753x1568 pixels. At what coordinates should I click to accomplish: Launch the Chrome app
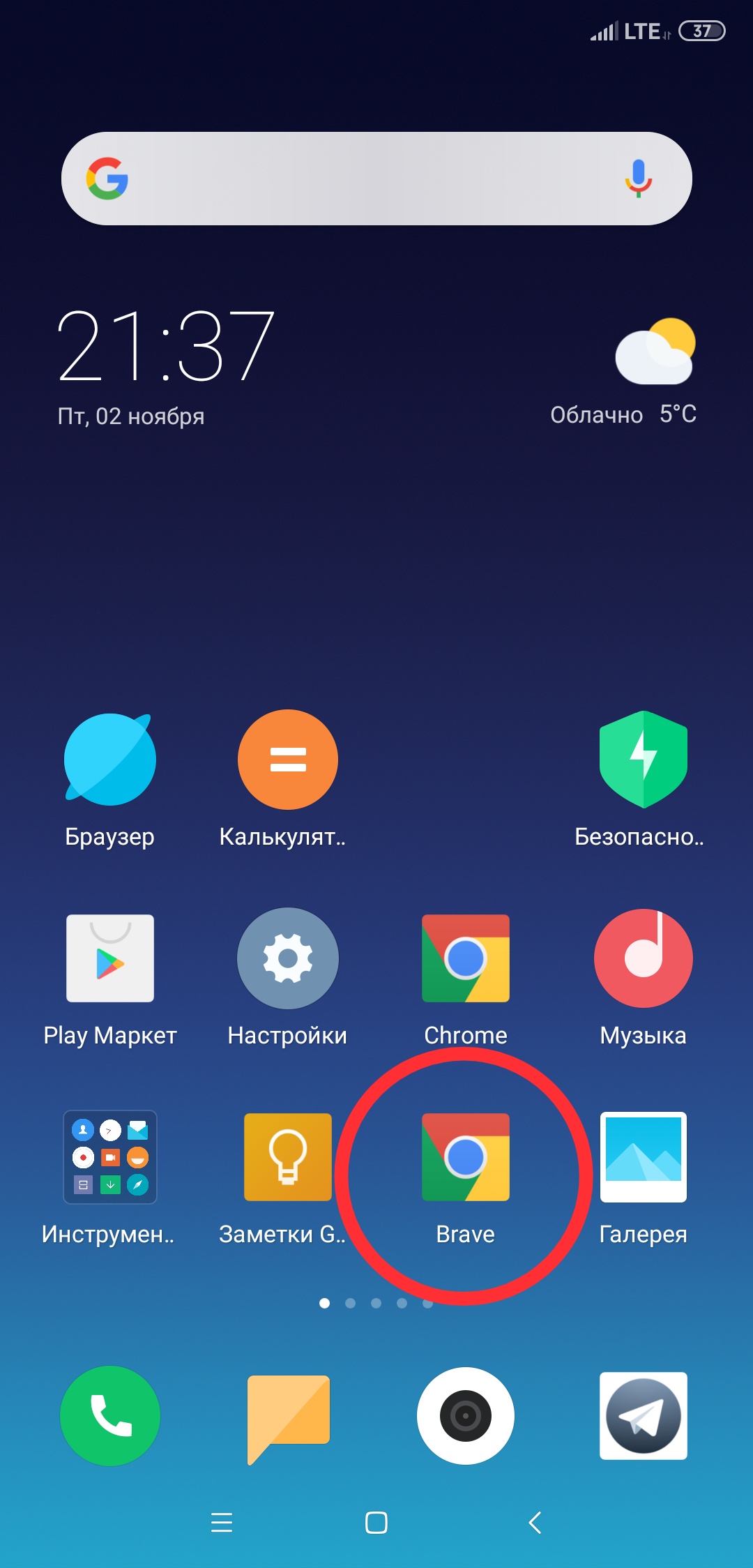pos(466,958)
